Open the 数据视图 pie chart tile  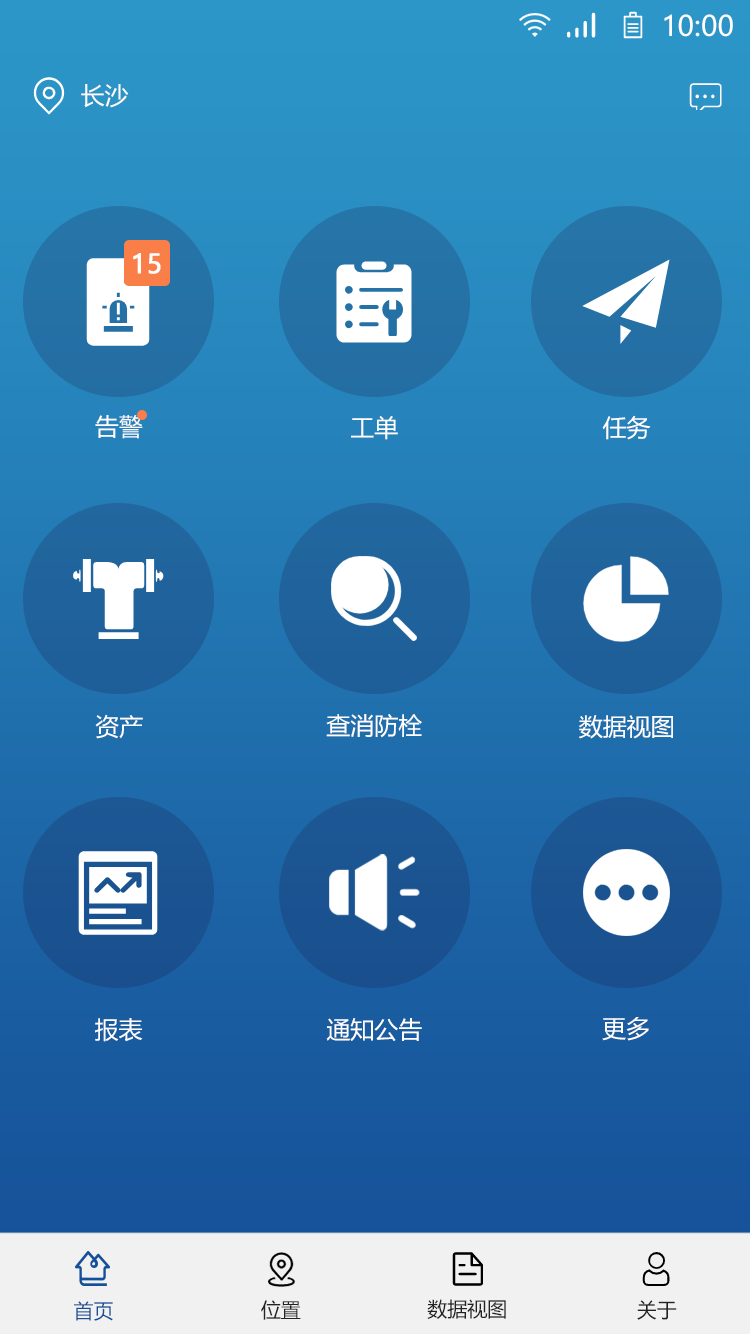point(626,598)
